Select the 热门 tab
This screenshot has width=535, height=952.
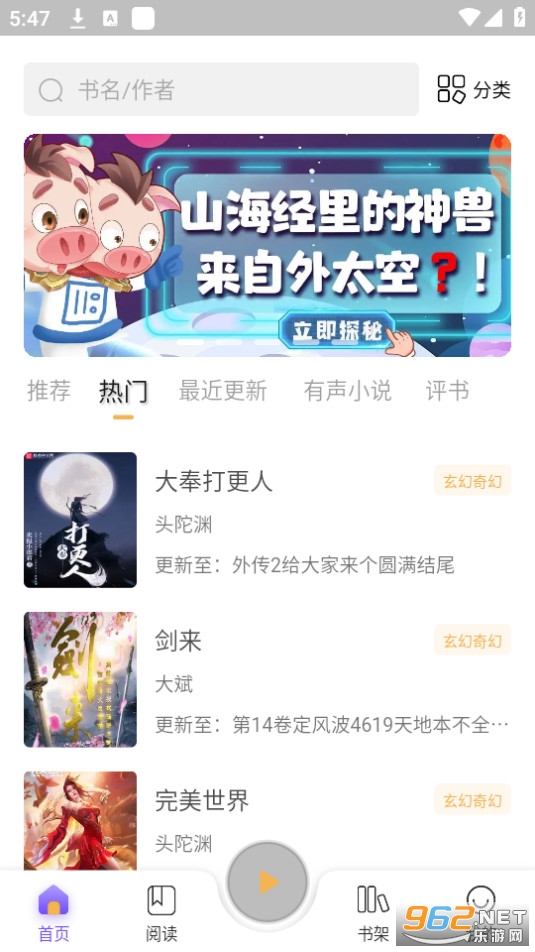pyautogui.click(x=123, y=392)
